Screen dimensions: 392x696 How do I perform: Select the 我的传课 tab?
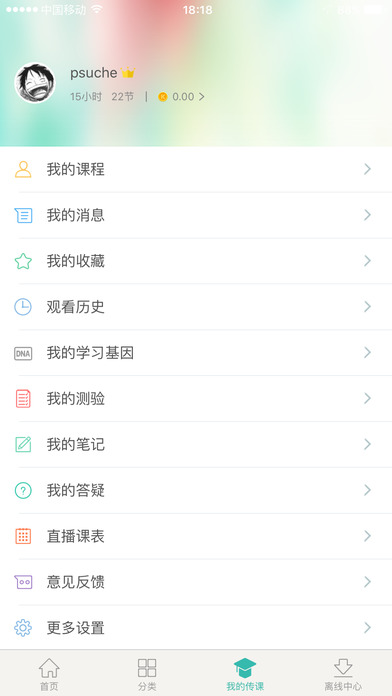(245, 674)
